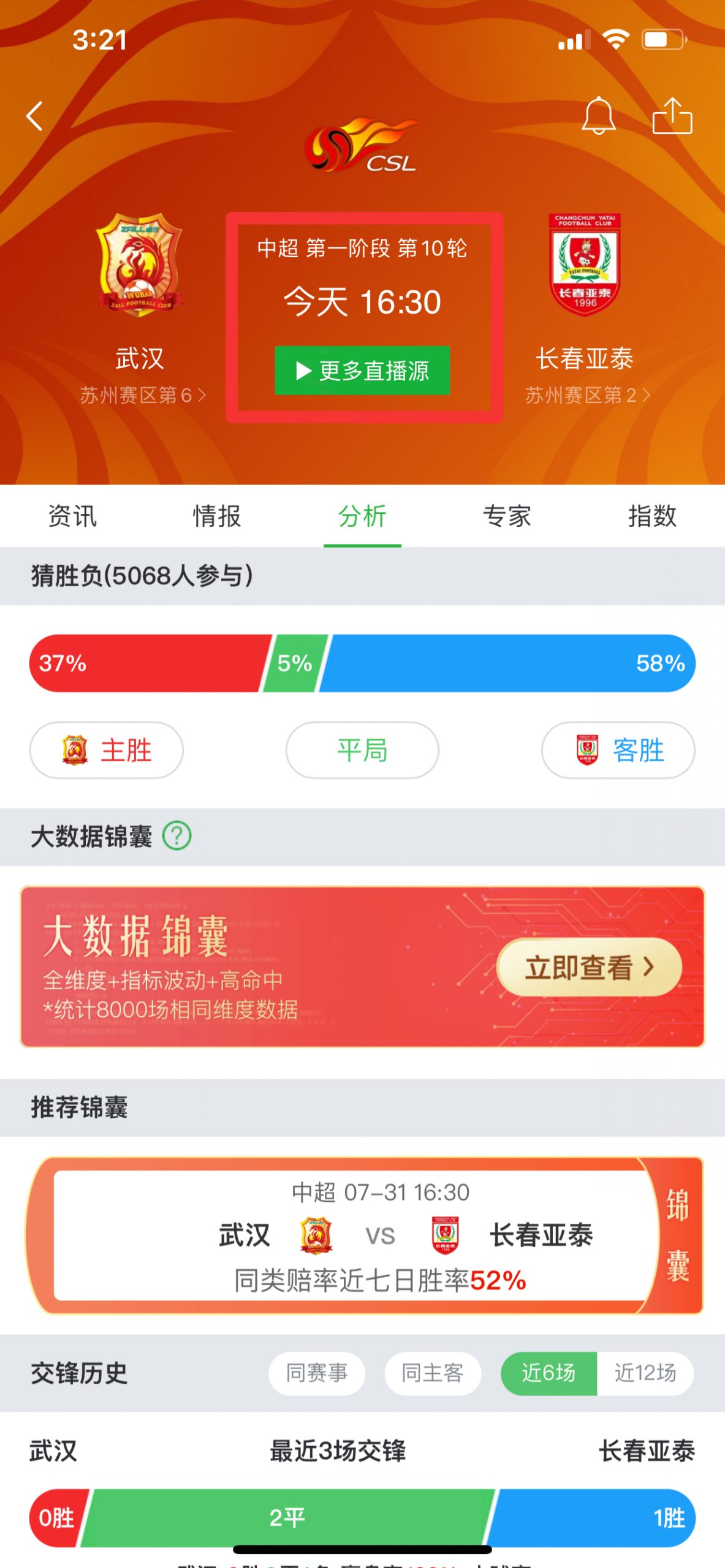Switch to the 专家 tab
This screenshot has width=725, height=1568.
507,516
